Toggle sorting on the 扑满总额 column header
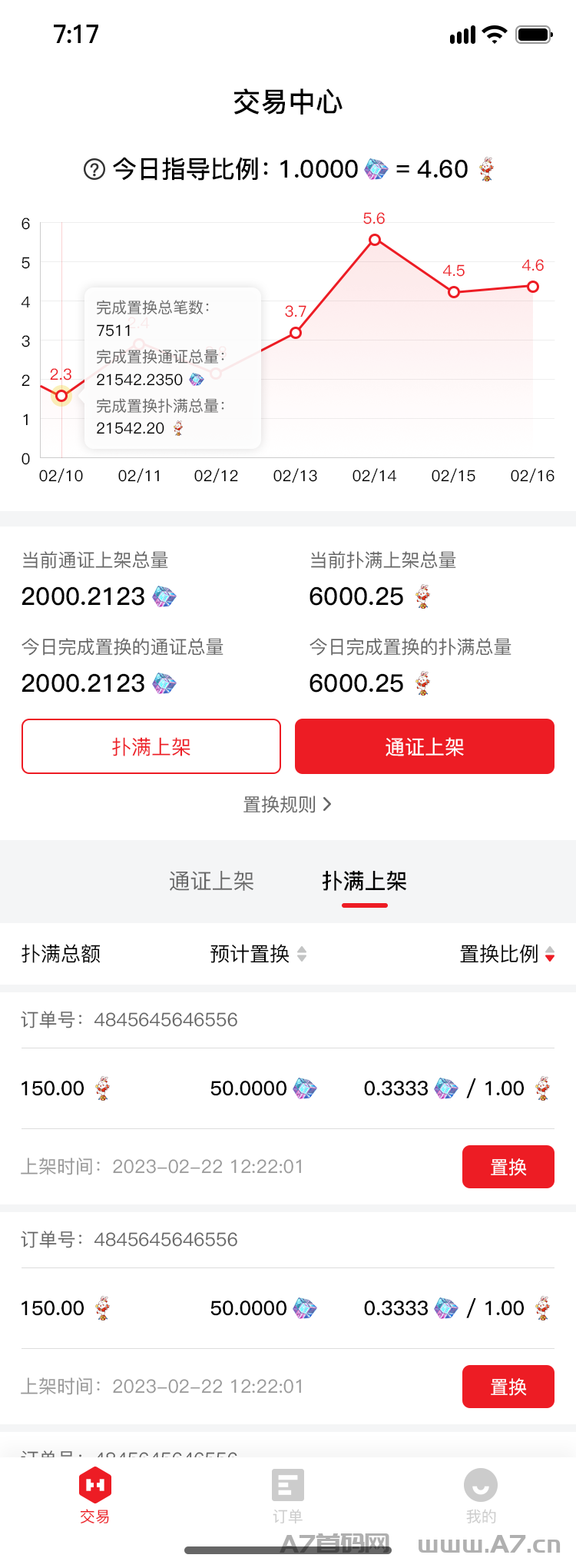 tap(61, 954)
